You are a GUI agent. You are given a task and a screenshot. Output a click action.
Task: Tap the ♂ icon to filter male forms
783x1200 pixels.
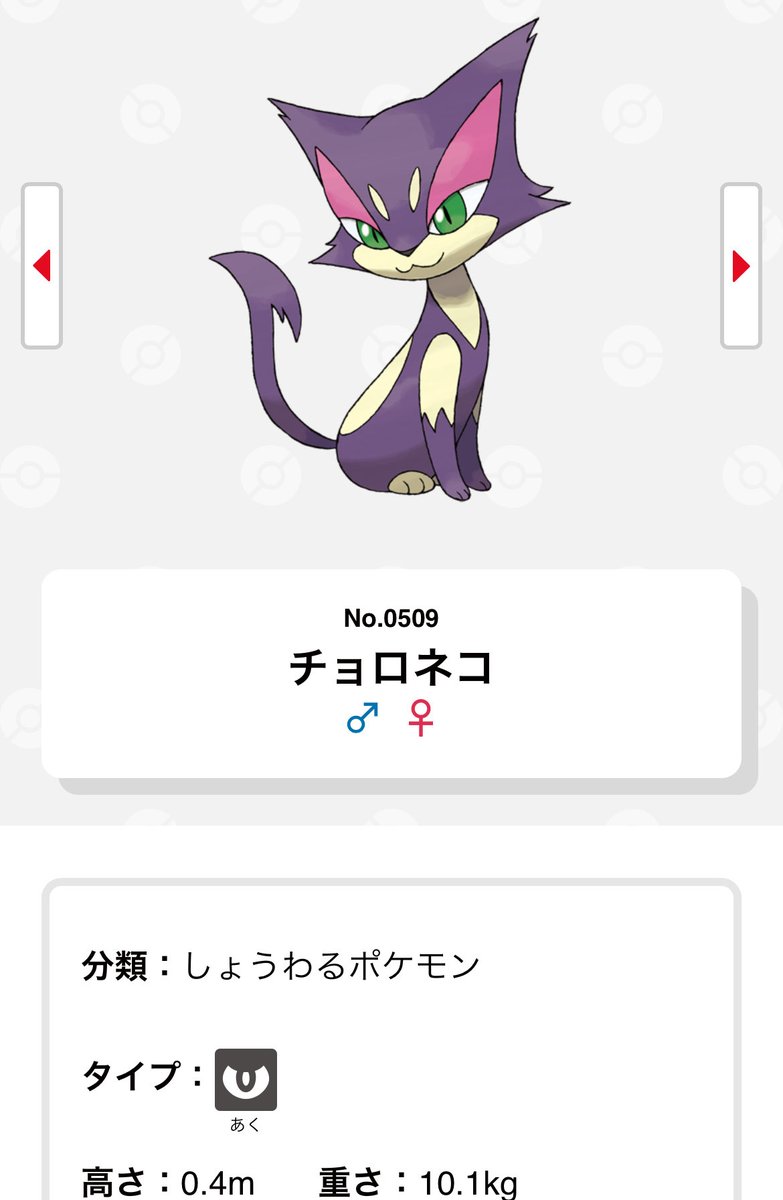[x=361, y=720]
